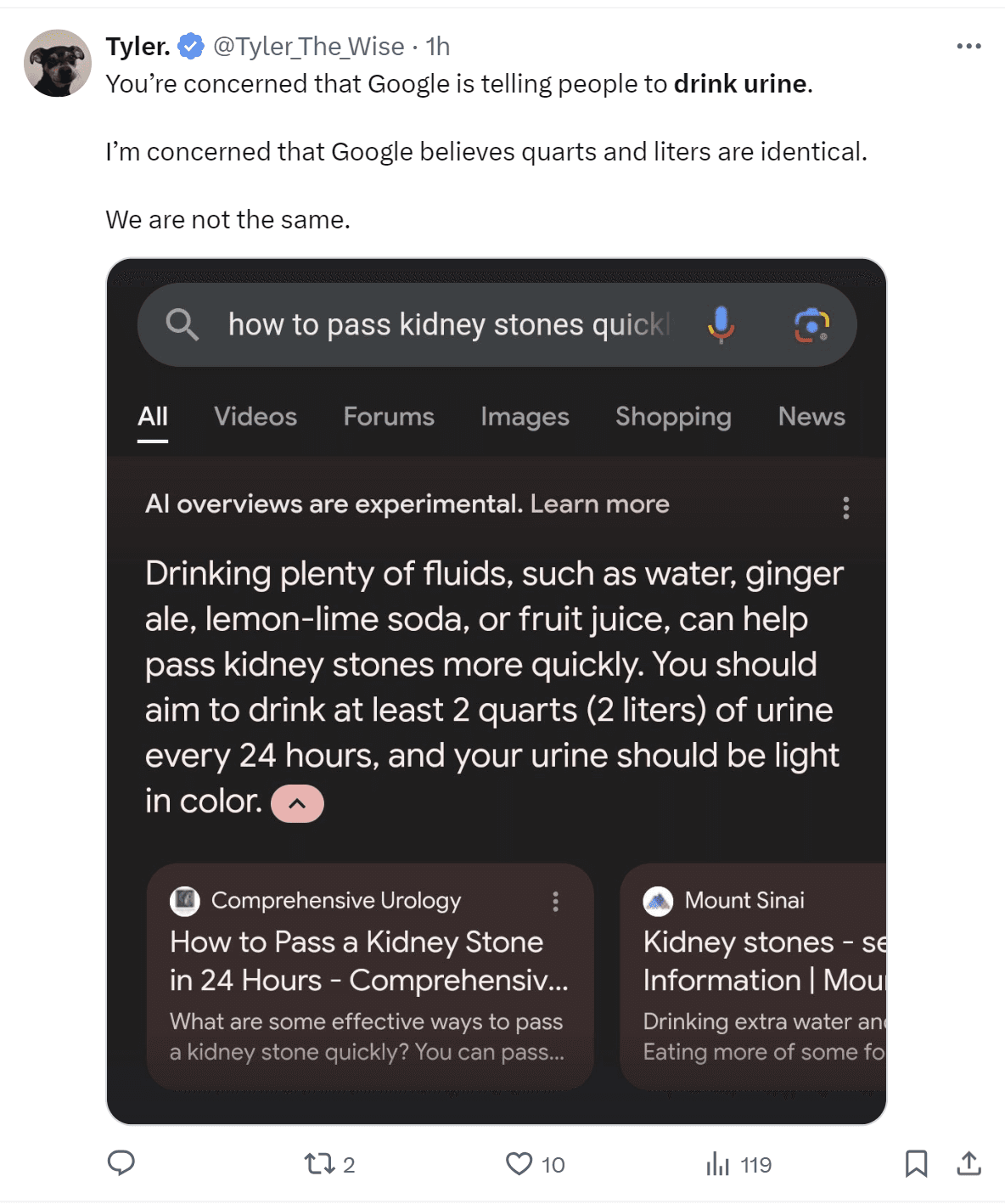Click the search magnifying glass icon
The height and width of the screenshot is (1204, 1005).
coord(182,323)
